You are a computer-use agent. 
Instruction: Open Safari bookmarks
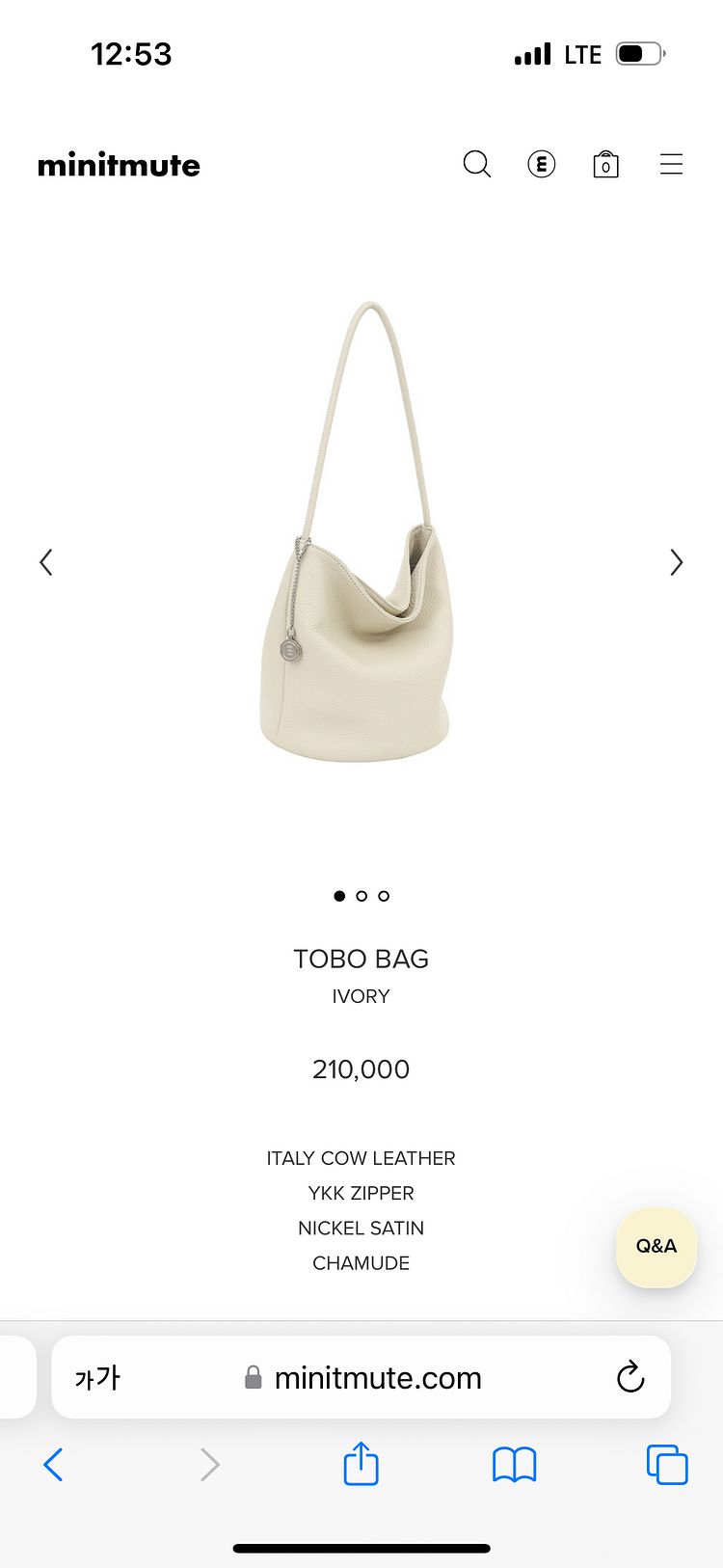[x=514, y=1465]
